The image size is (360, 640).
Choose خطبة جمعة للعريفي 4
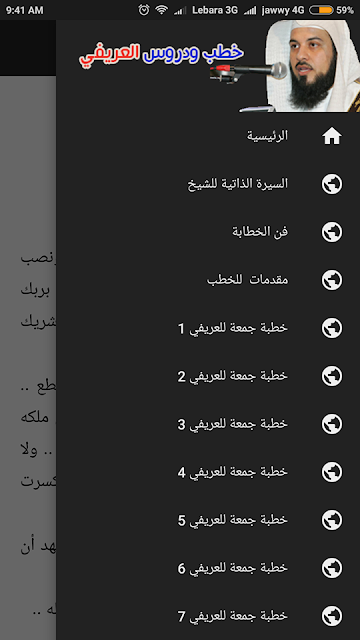point(208,472)
